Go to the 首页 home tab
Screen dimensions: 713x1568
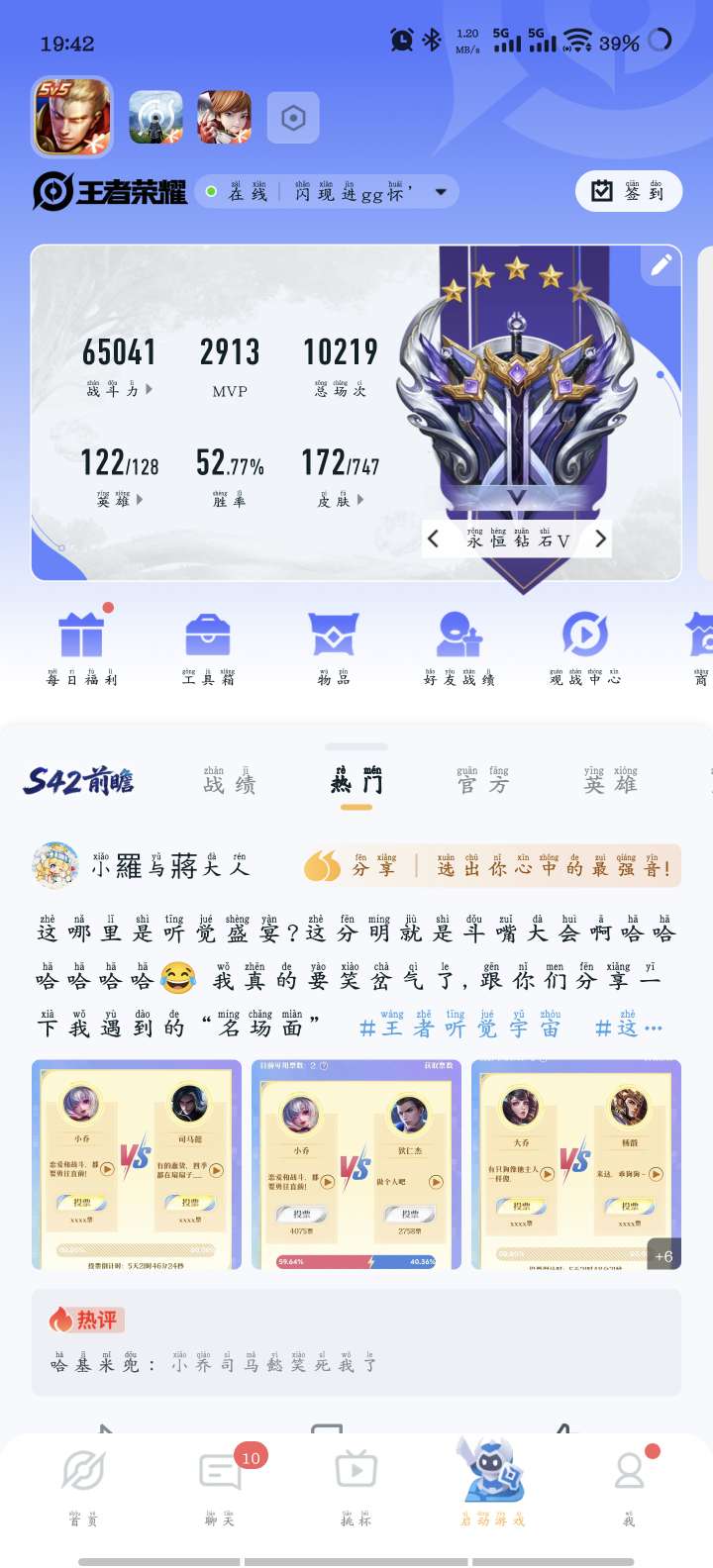tap(83, 1482)
